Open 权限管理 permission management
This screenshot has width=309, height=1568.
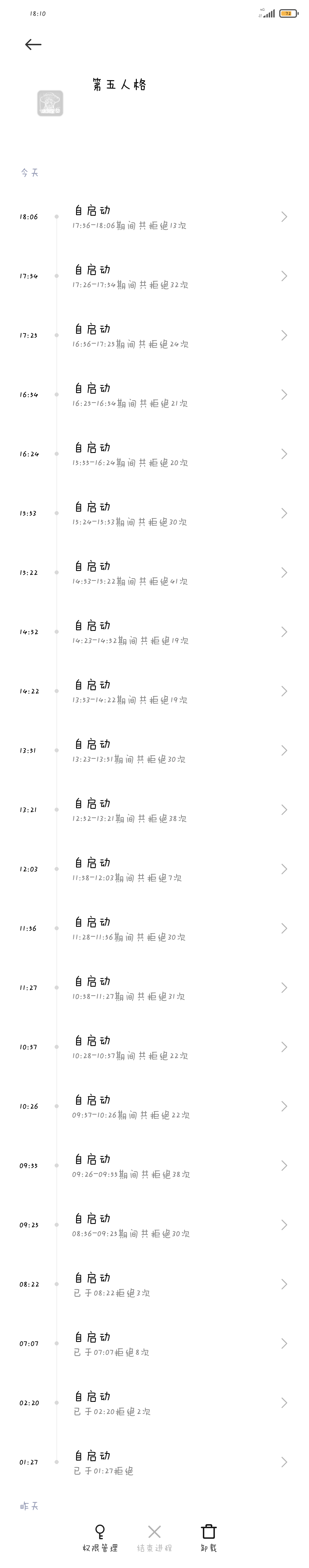(x=100, y=1537)
